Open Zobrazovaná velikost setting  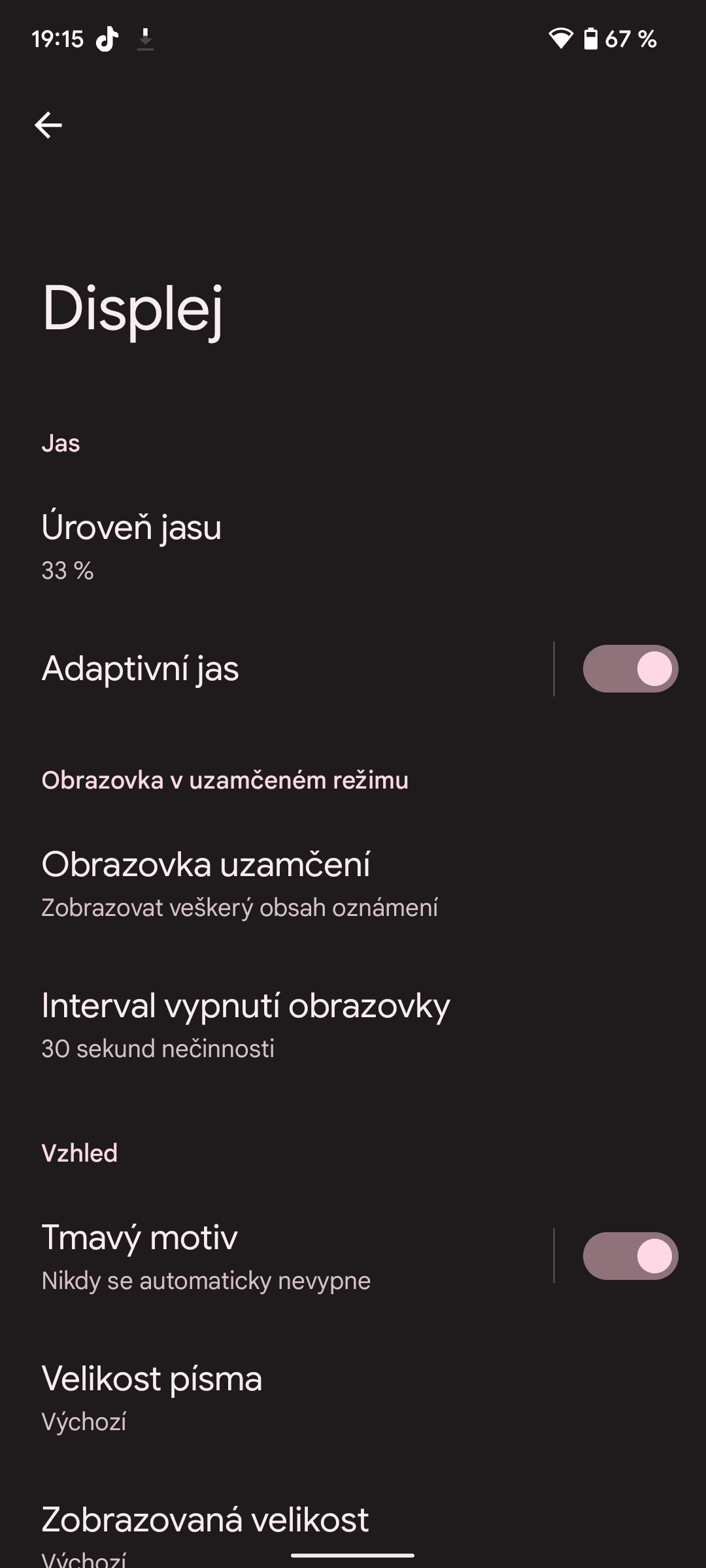click(353, 1529)
